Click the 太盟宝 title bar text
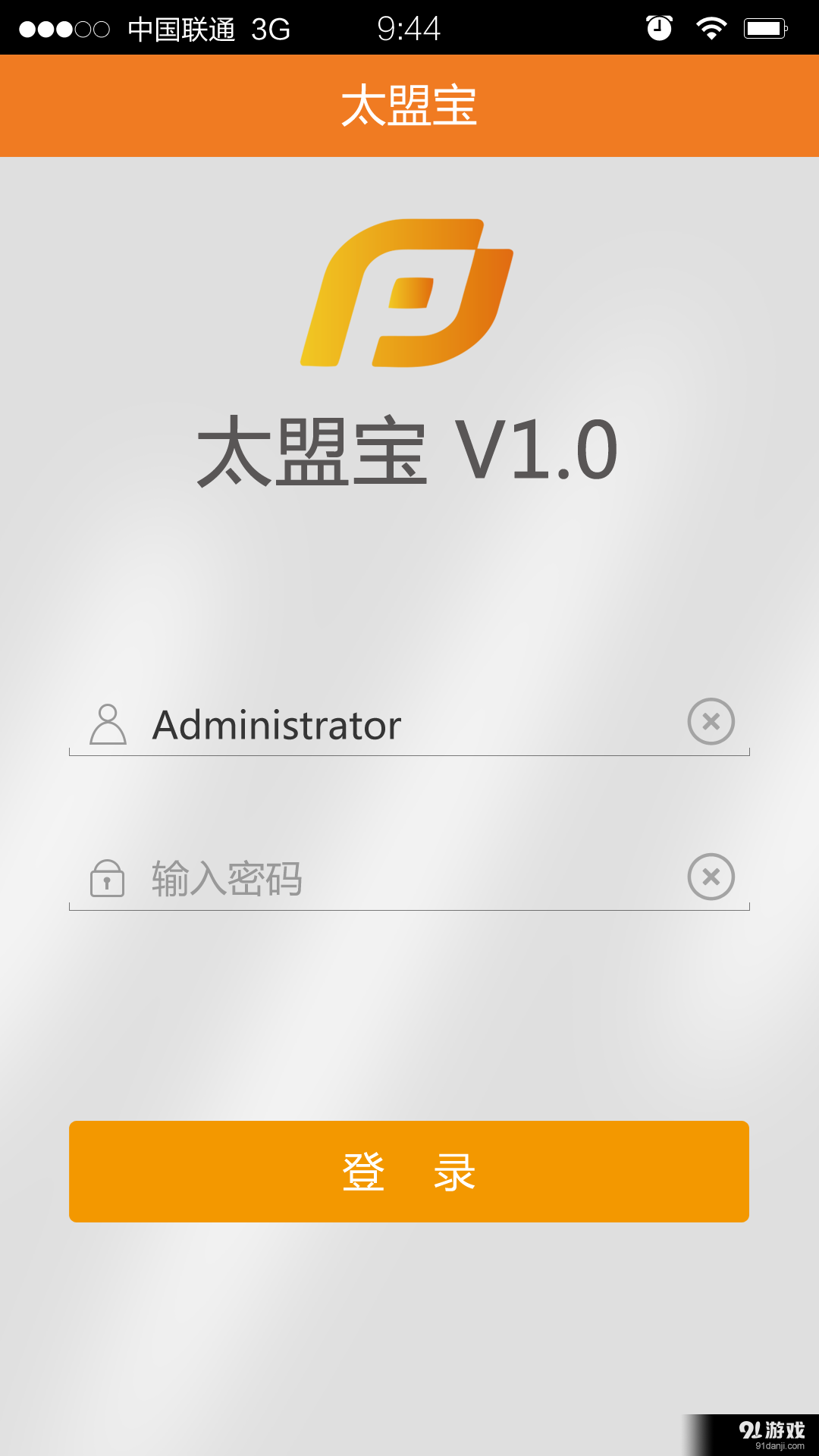This screenshot has width=819, height=1456. 409,105
